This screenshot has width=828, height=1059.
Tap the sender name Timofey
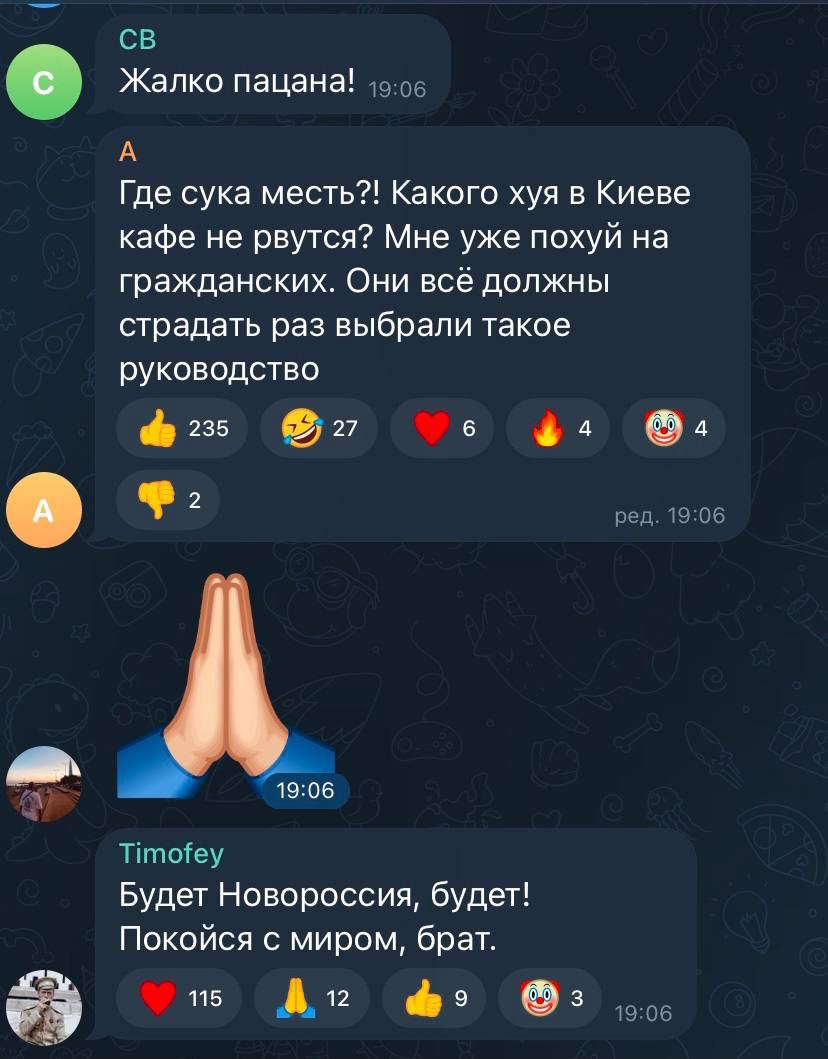pyautogui.click(x=171, y=853)
